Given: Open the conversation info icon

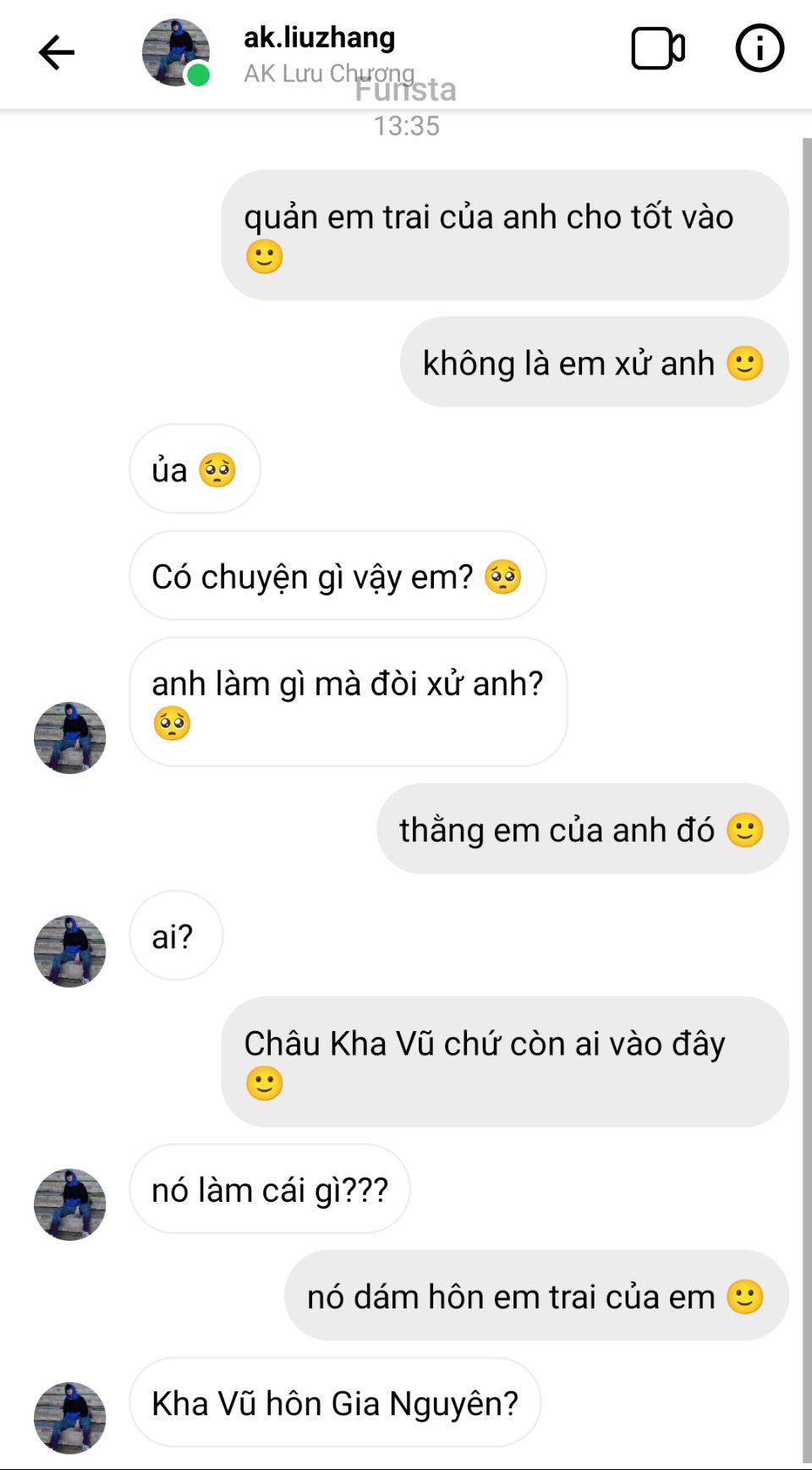Looking at the screenshot, I should coord(759,48).
